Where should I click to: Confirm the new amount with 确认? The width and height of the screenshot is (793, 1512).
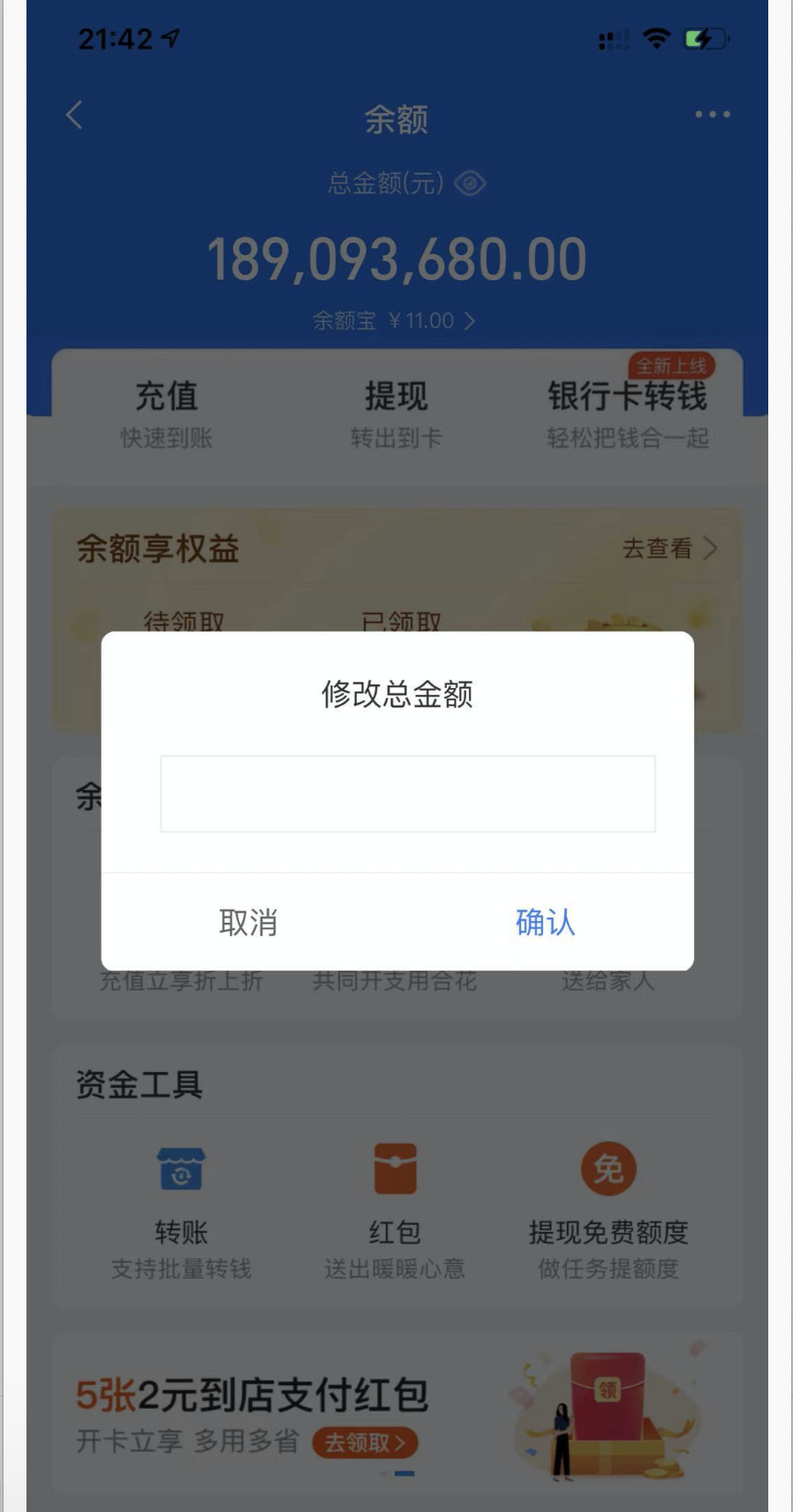(545, 922)
